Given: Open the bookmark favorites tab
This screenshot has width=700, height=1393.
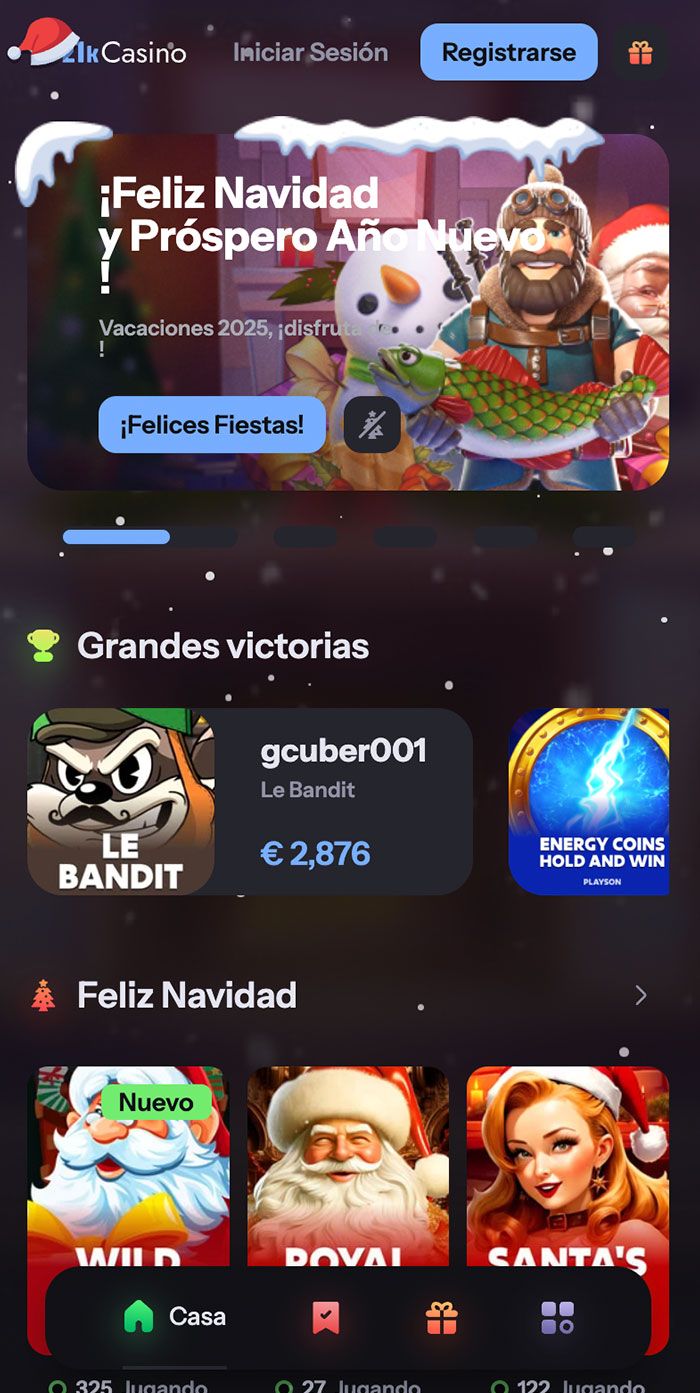Looking at the screenshot, I should (326, 1318).
